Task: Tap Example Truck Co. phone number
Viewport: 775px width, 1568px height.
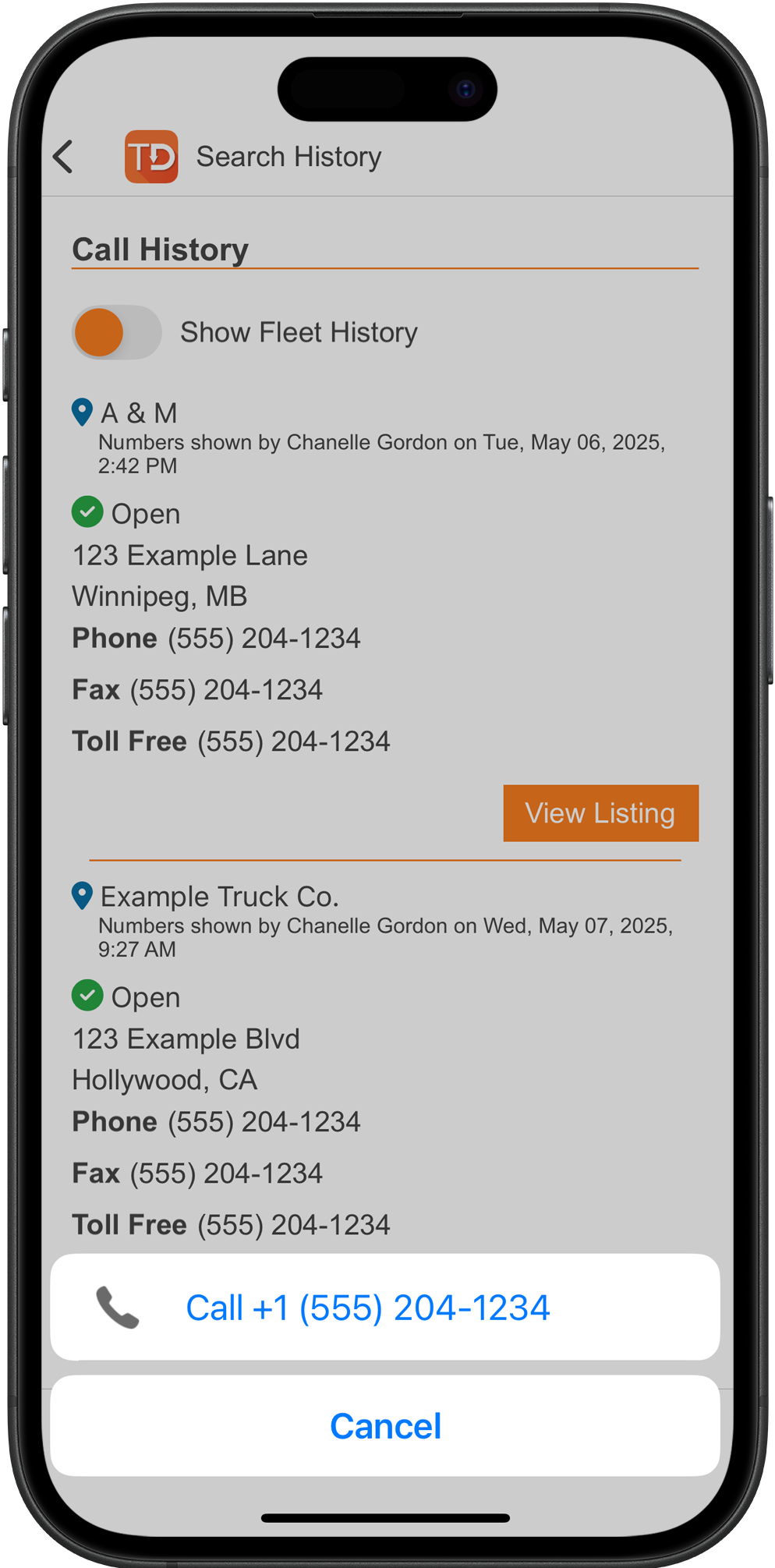Action: click(x=264, y=1122)
